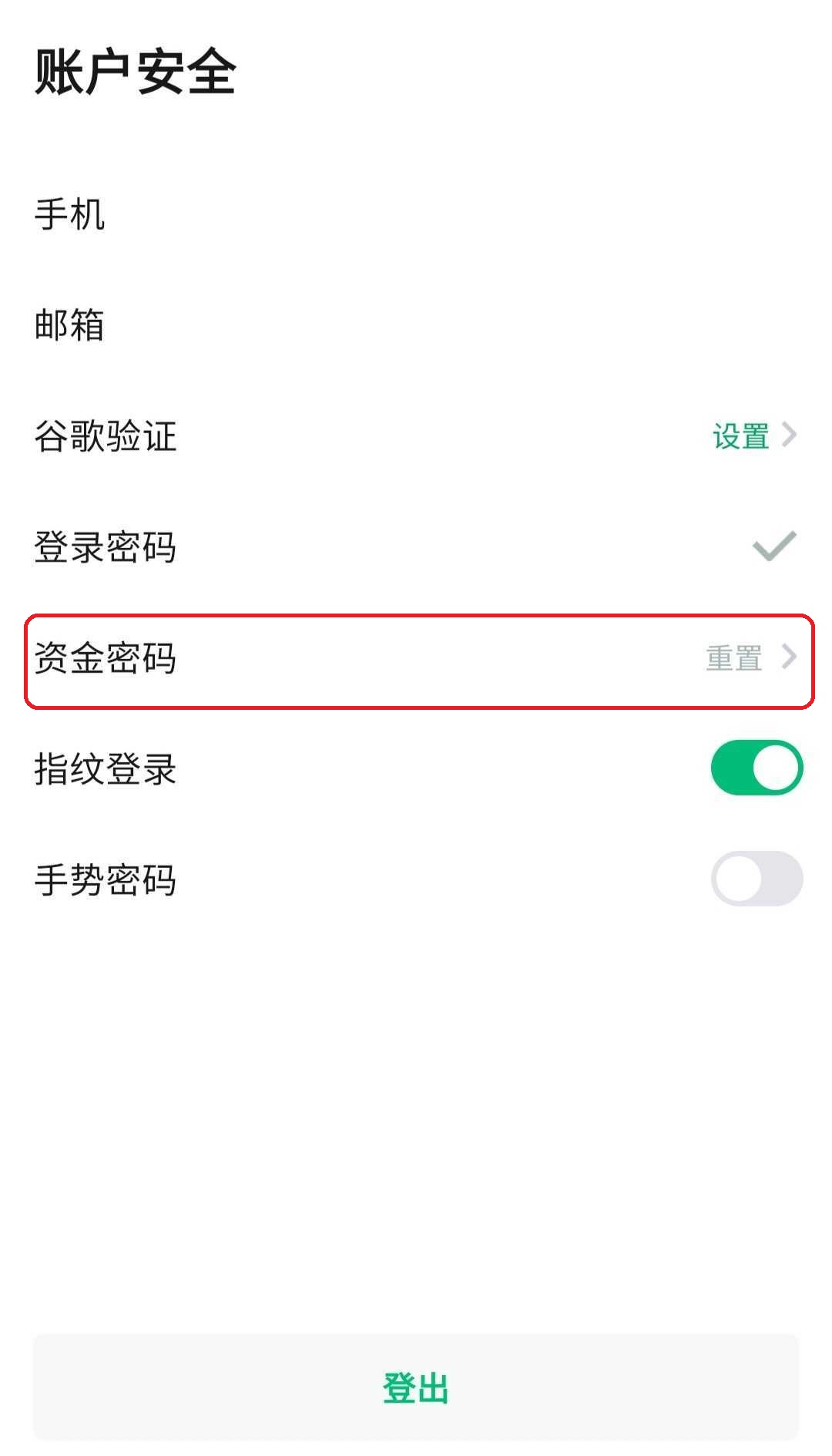This screenshot has height=1456, width=832.
Task: Tap the 登出 log out button
Action: point(416,1387)
